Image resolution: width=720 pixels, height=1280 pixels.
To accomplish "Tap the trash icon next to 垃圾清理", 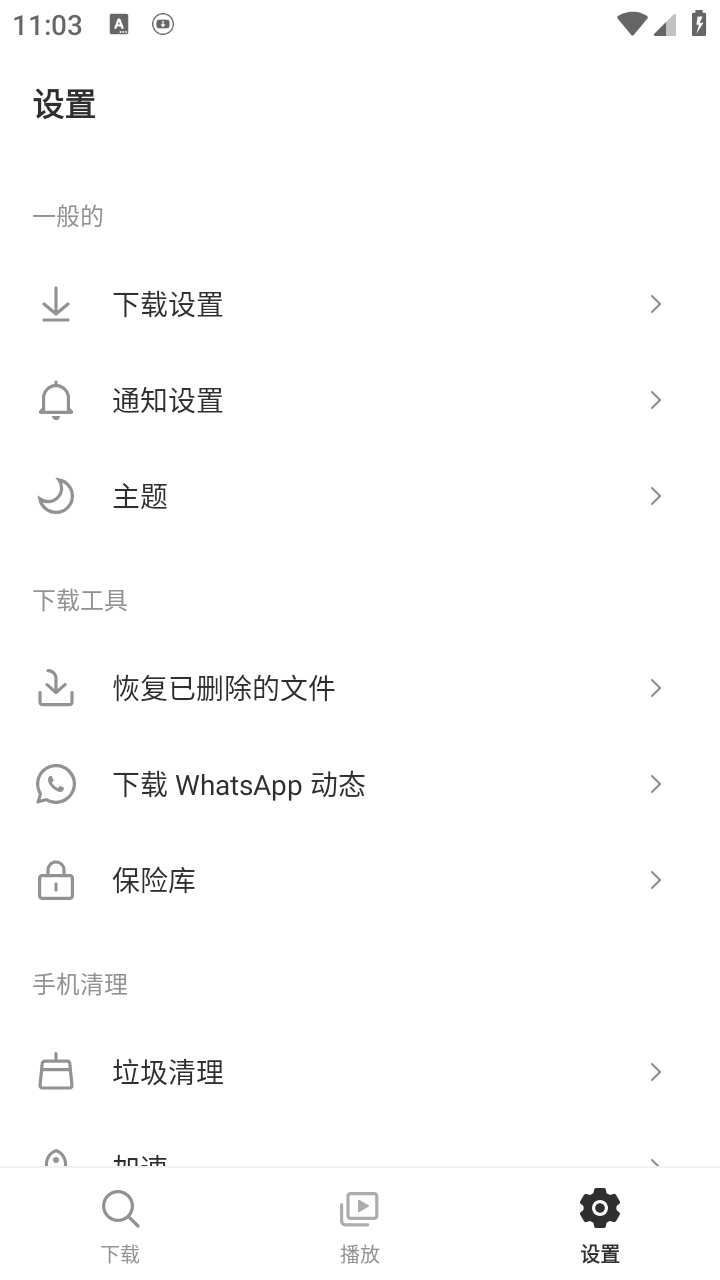I will tap(56, 1072).
